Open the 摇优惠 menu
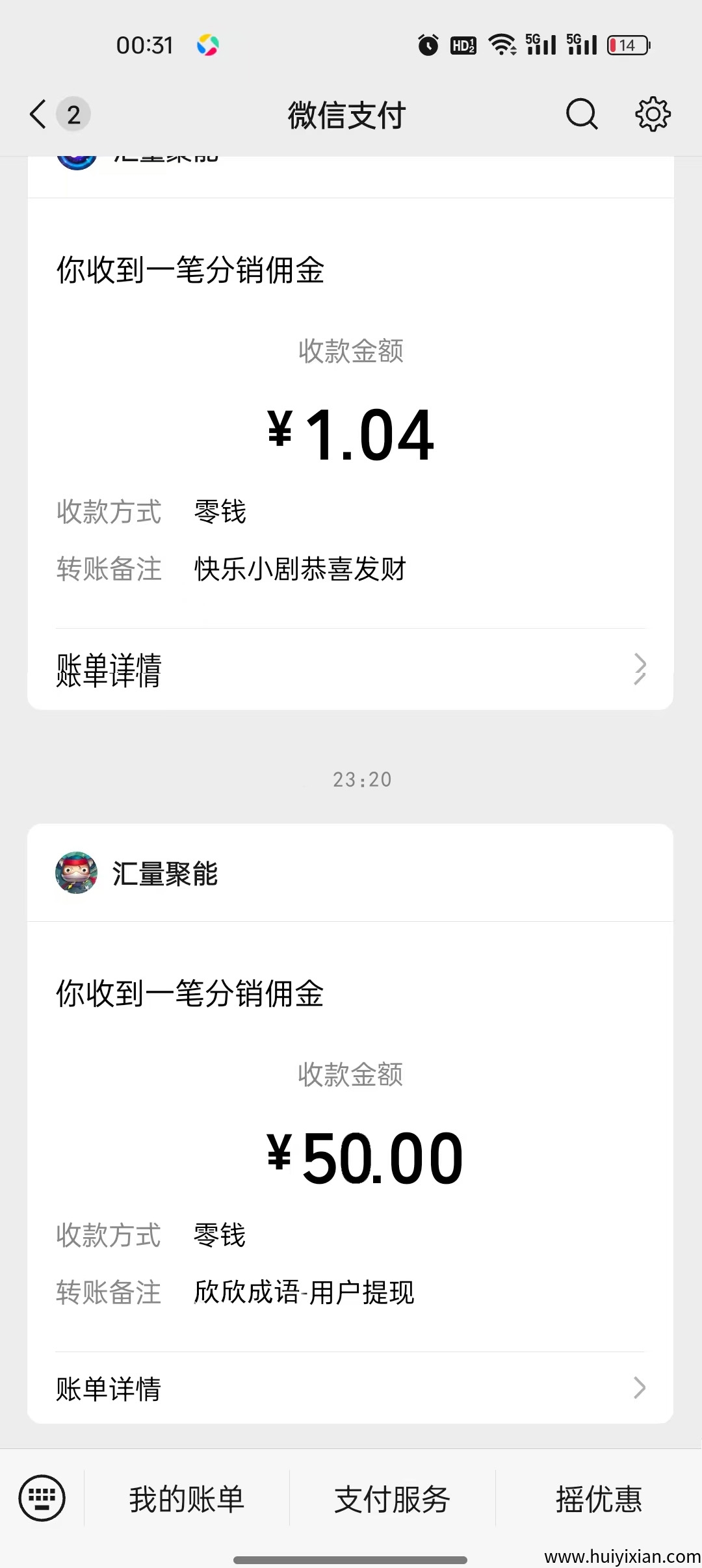 [x=599, y=1499]
